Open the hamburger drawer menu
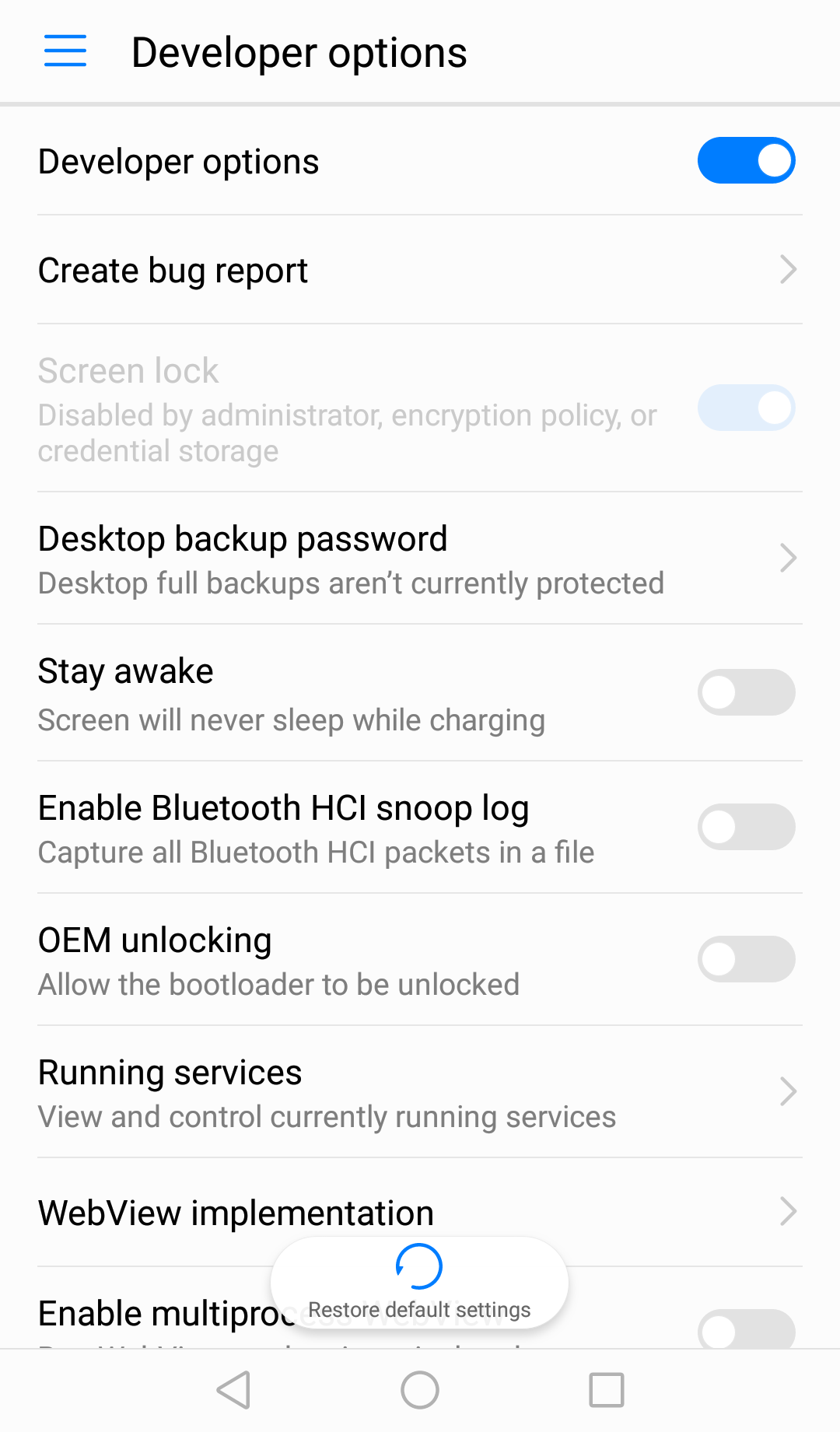Viewport: 840px width, 1432px height. (x=65, y=51)
